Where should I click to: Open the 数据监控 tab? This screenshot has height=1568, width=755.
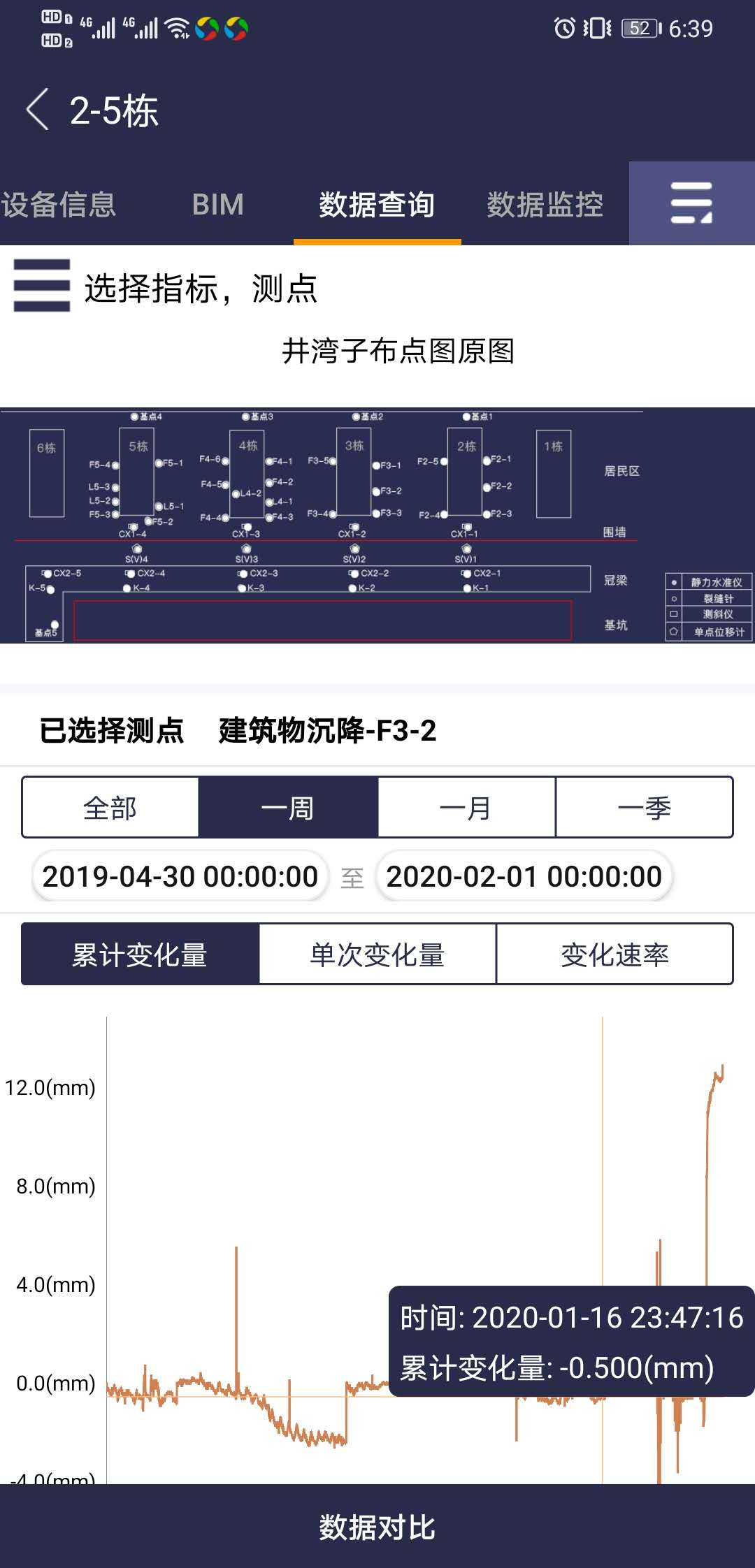pyautogui.click(x=545, y=205)
